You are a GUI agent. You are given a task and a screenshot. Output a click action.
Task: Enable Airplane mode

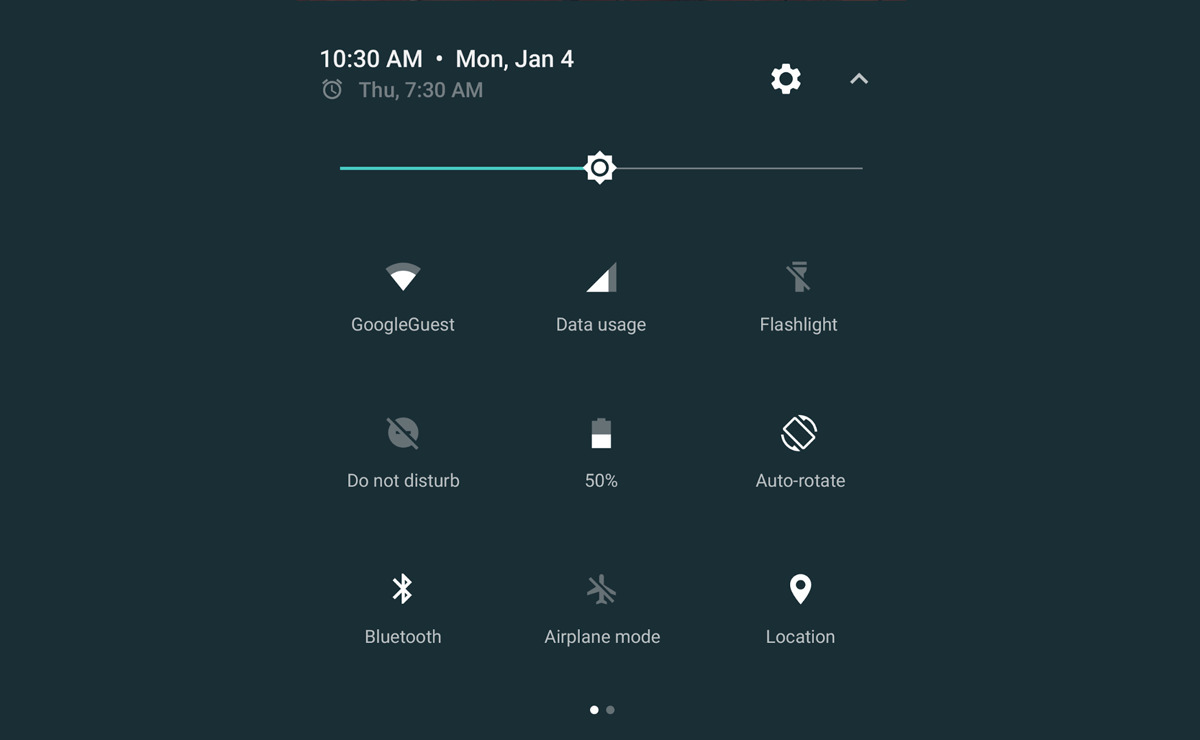[x=601, y=589]
